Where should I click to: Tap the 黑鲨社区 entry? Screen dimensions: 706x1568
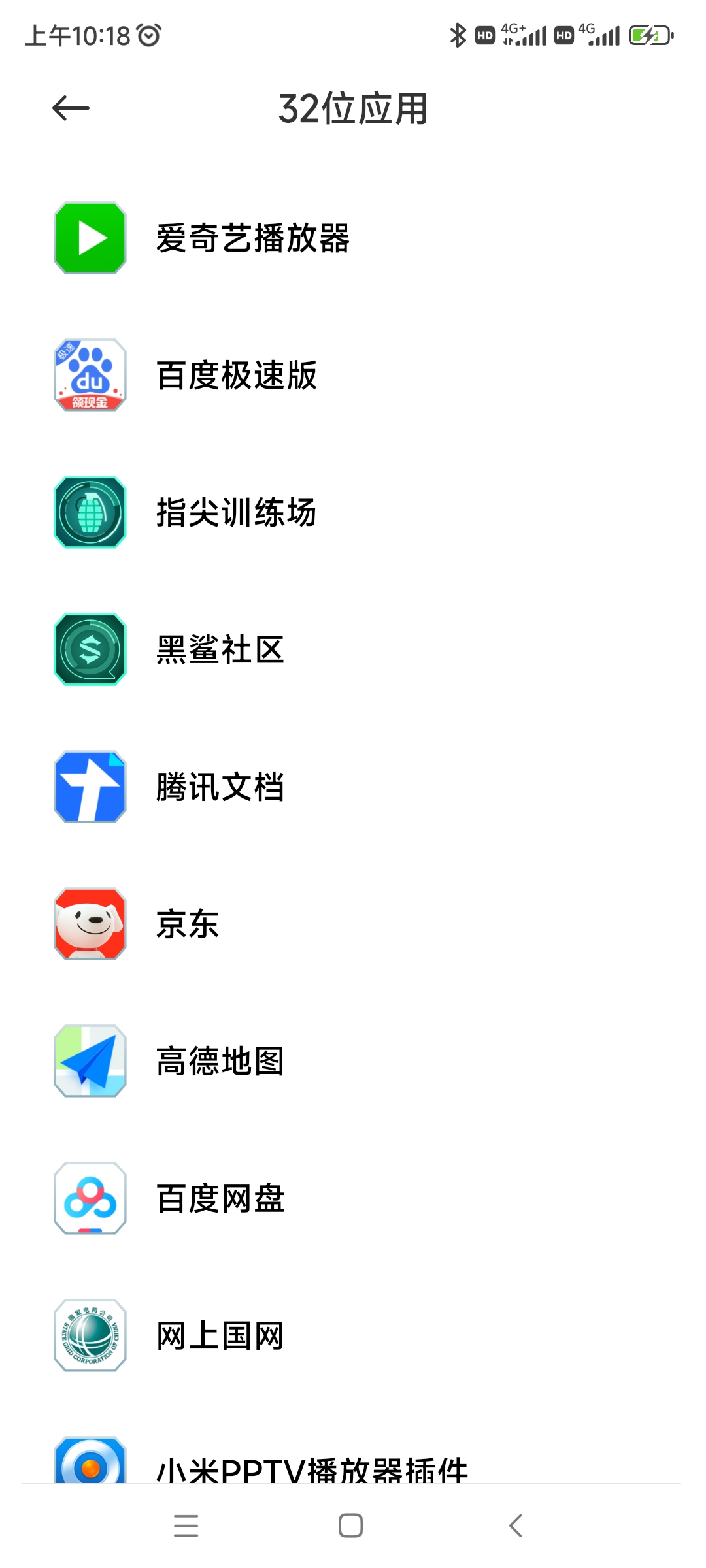pos(353,649)
